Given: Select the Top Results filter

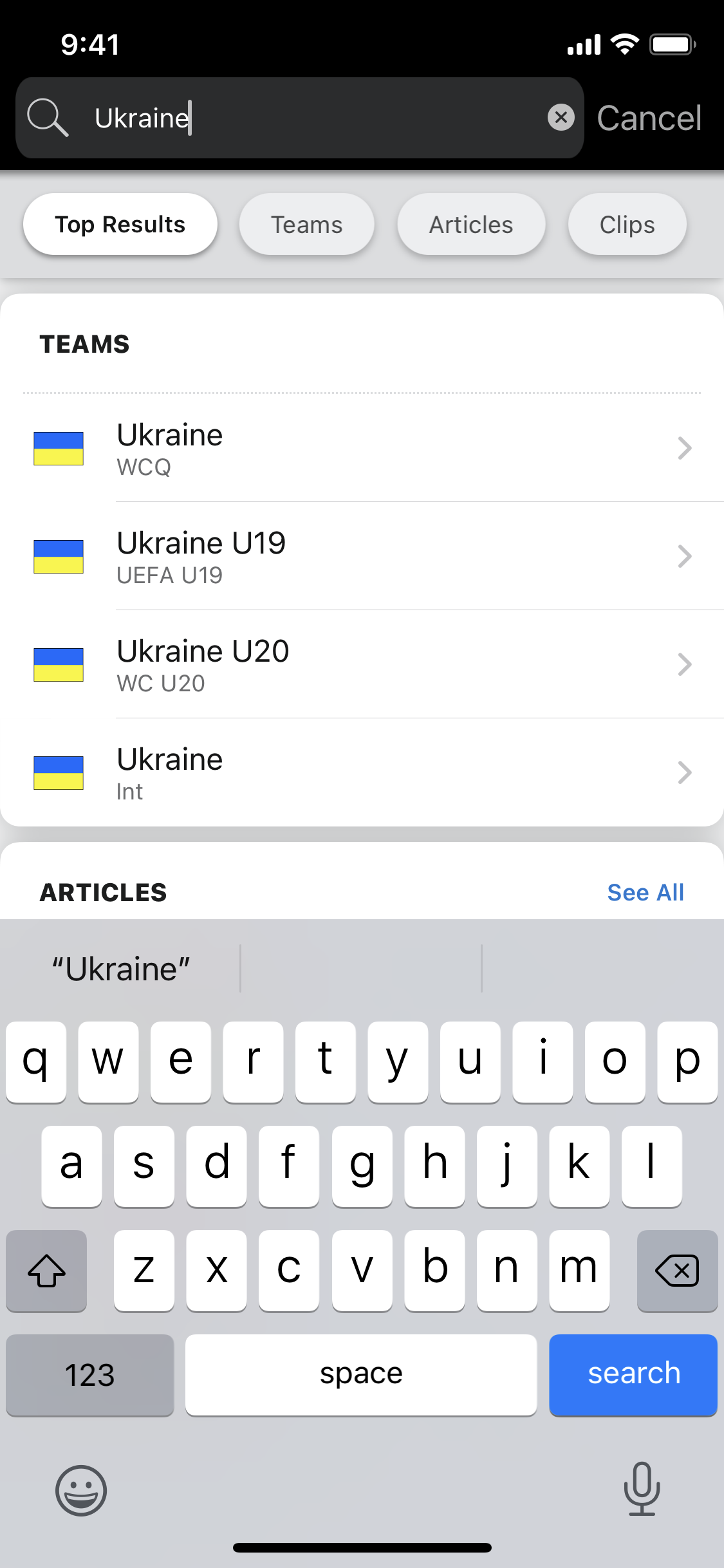Looking at the screenshot, I should (x=120, y=225).
